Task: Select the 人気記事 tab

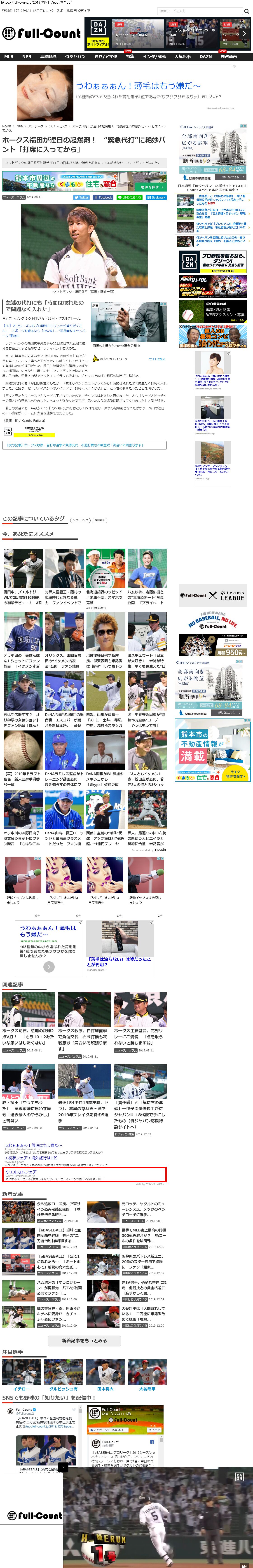Action: pos(183,57)
